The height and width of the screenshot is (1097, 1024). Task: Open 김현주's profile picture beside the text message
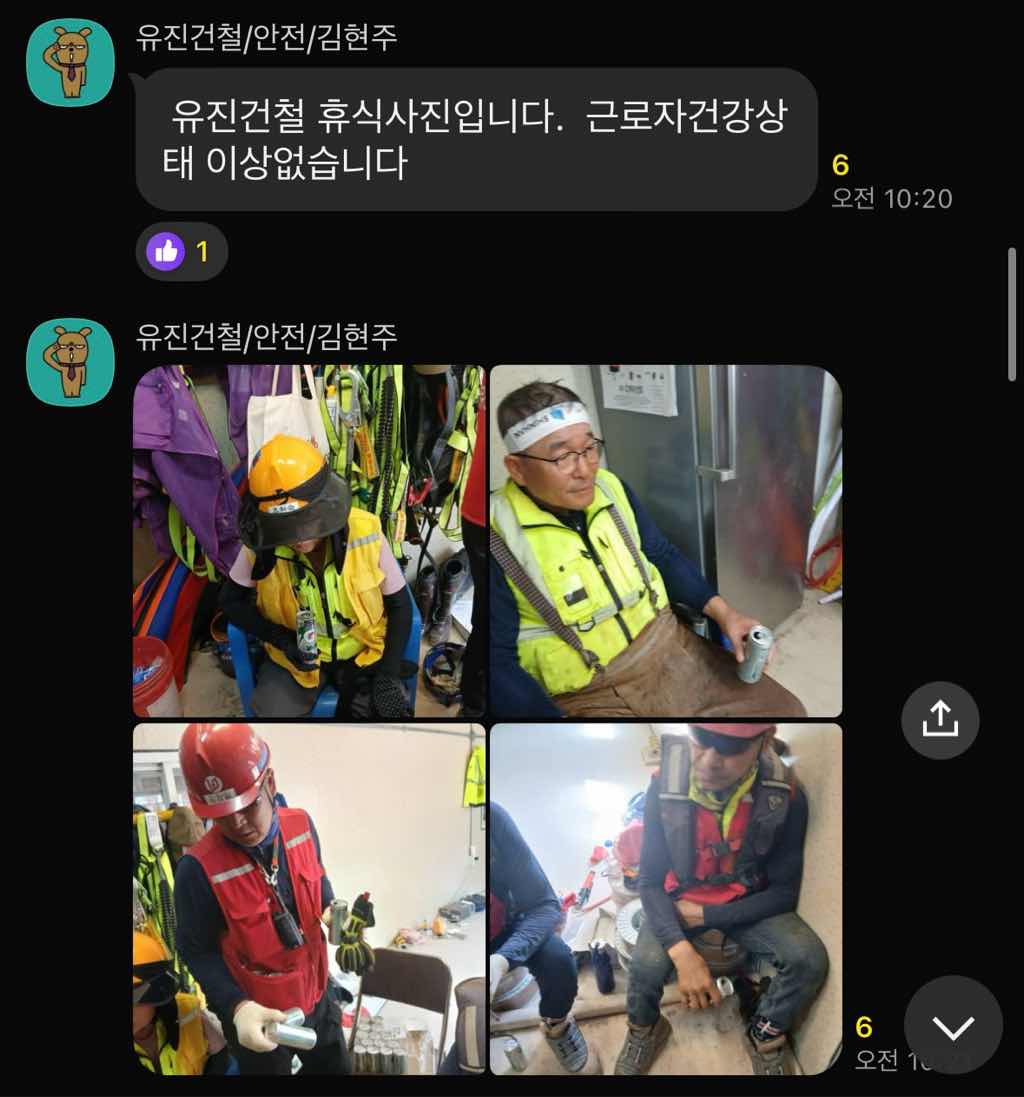coord(70,62)
